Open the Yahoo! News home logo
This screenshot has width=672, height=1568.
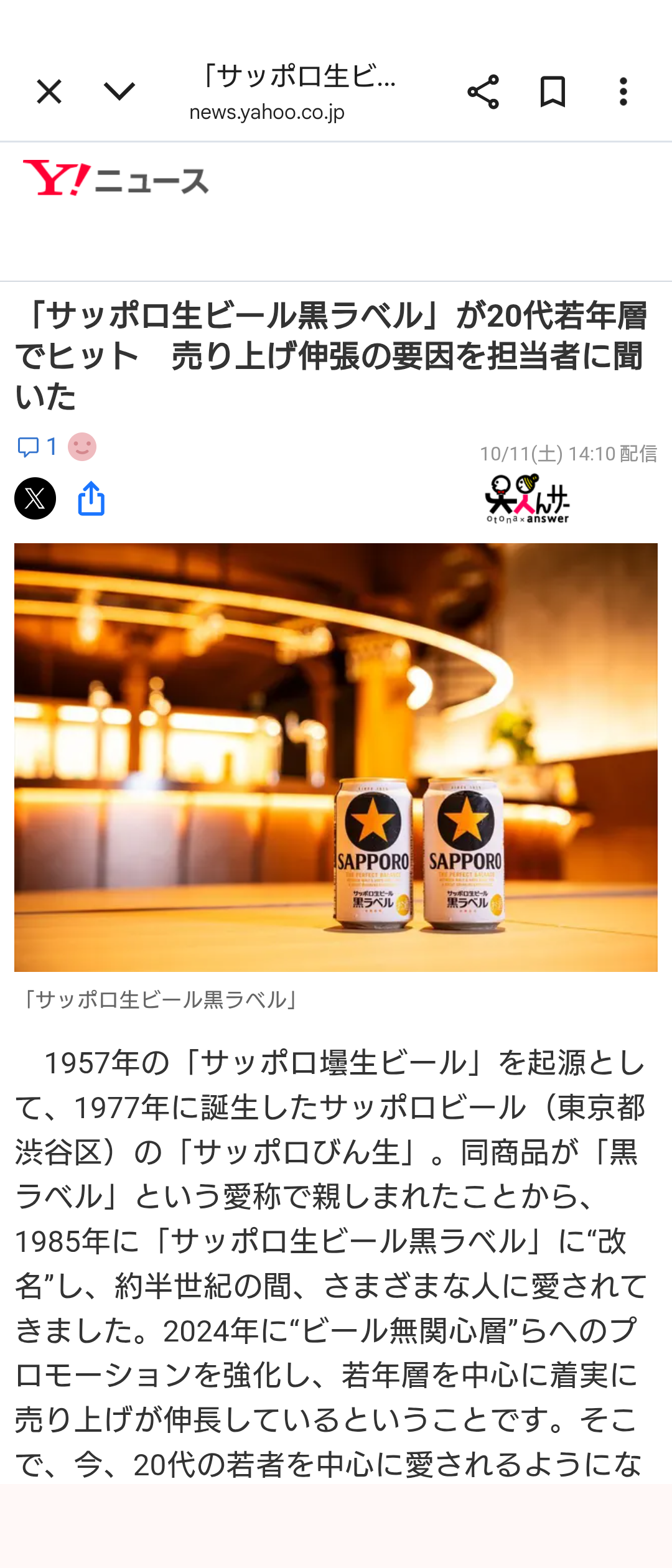pos(116,179)
